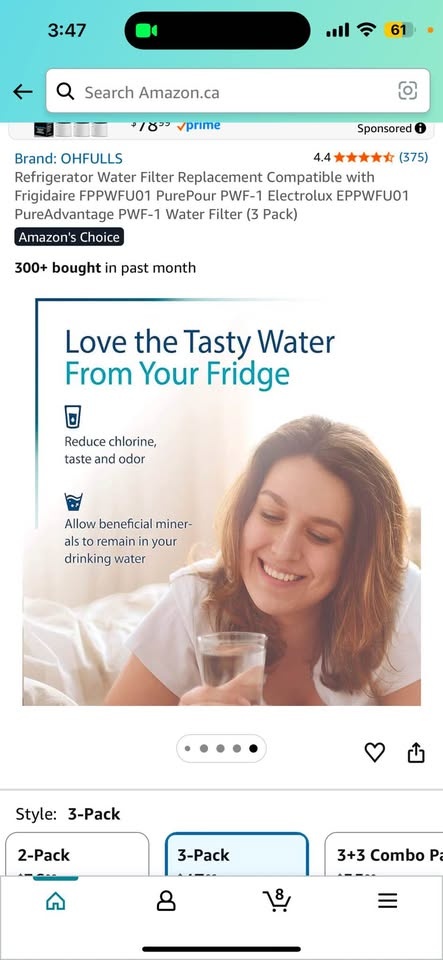Image resolution: width=443 pixels, height=960 pixels.
Task: Share this product listing
Action: (416, 752)
